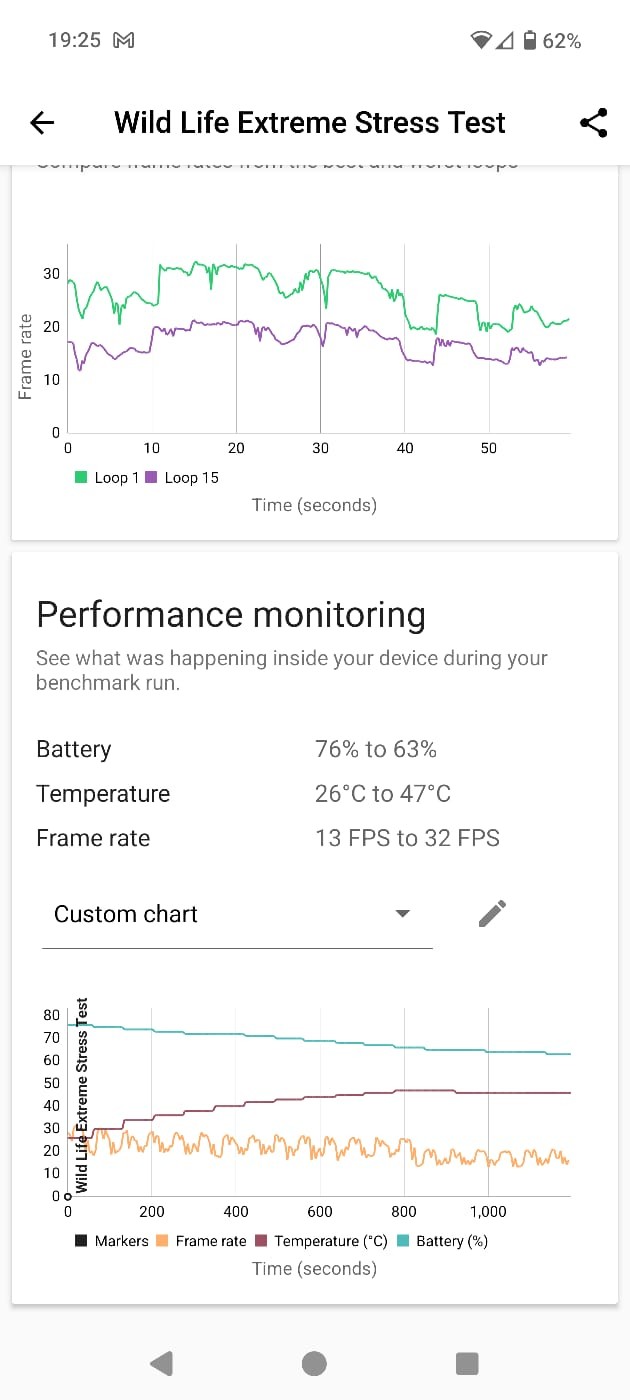Go back from the stress test results
This screenshot has height=1400, width=630.
(x=42, y=123)
